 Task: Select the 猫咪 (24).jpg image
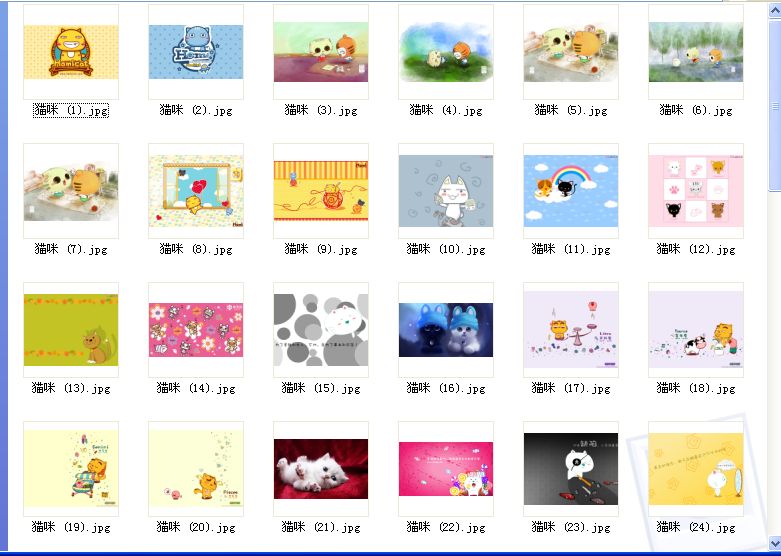click(696, 469)
